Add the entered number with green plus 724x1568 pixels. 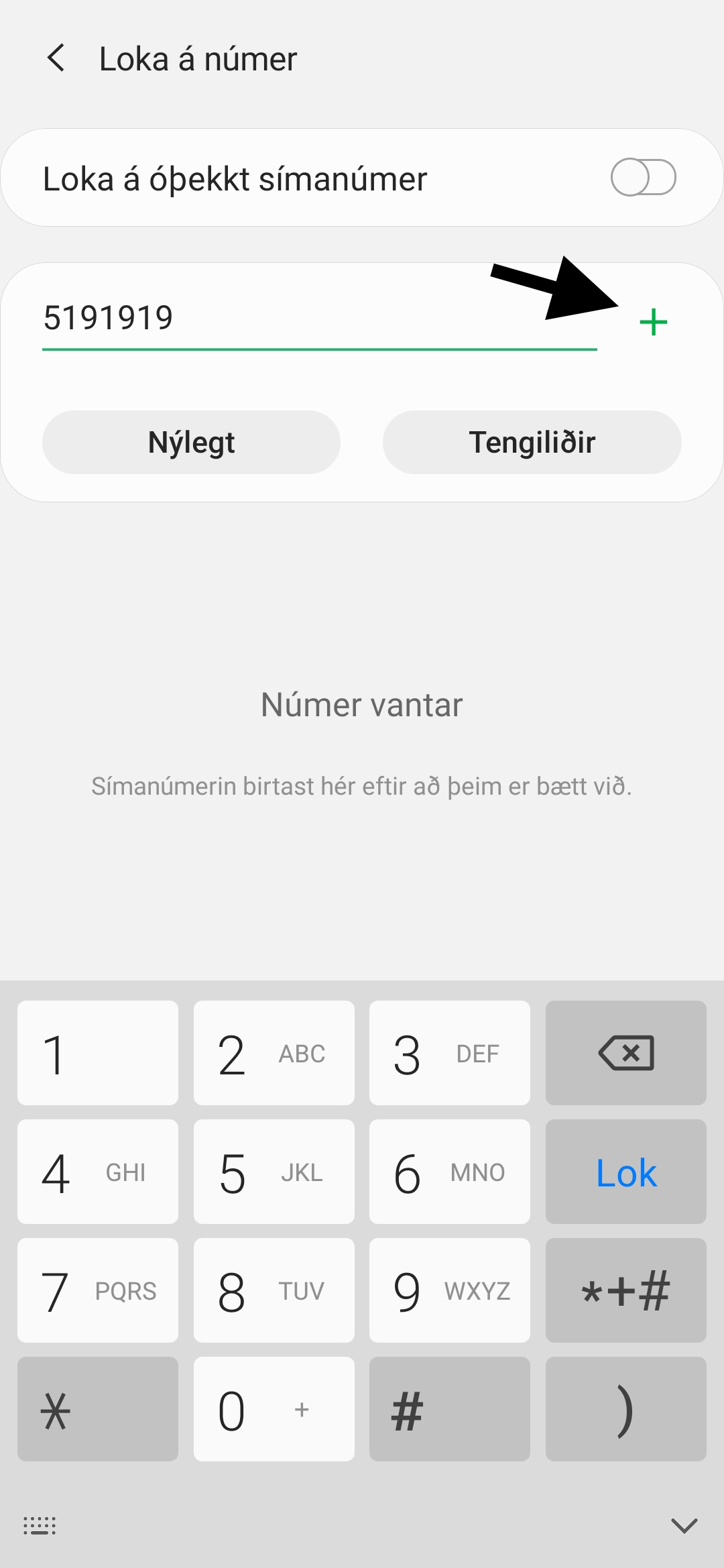point(653,322)
